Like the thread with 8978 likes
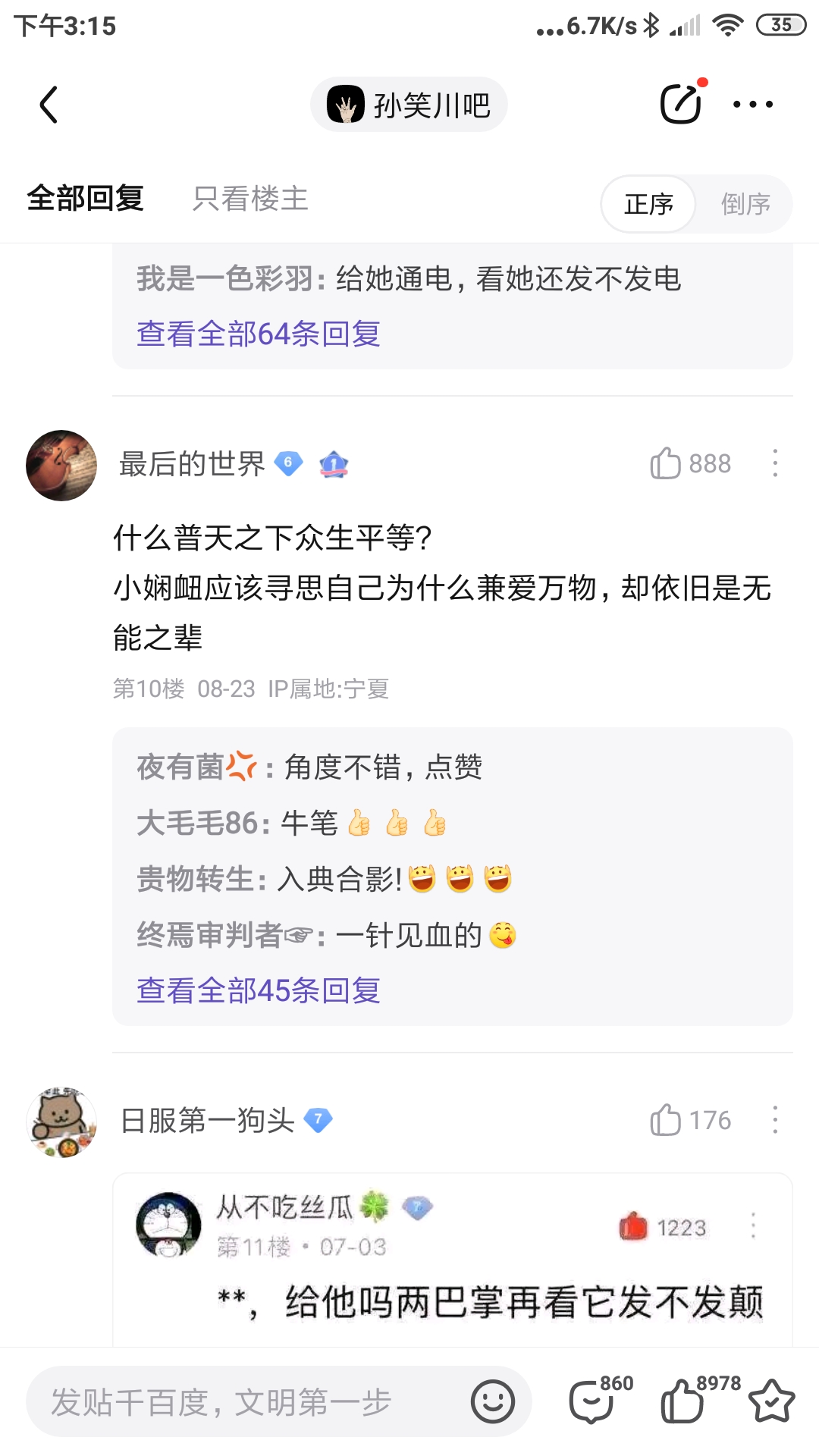 tap(682, 1401)
